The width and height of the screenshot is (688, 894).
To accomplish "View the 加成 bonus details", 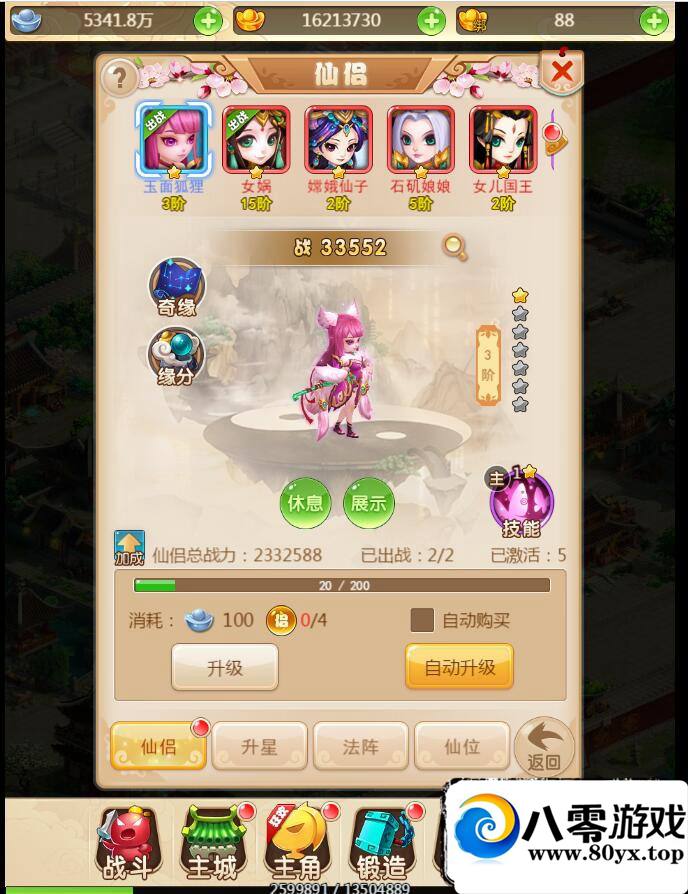I will click(x=129, y=548).
